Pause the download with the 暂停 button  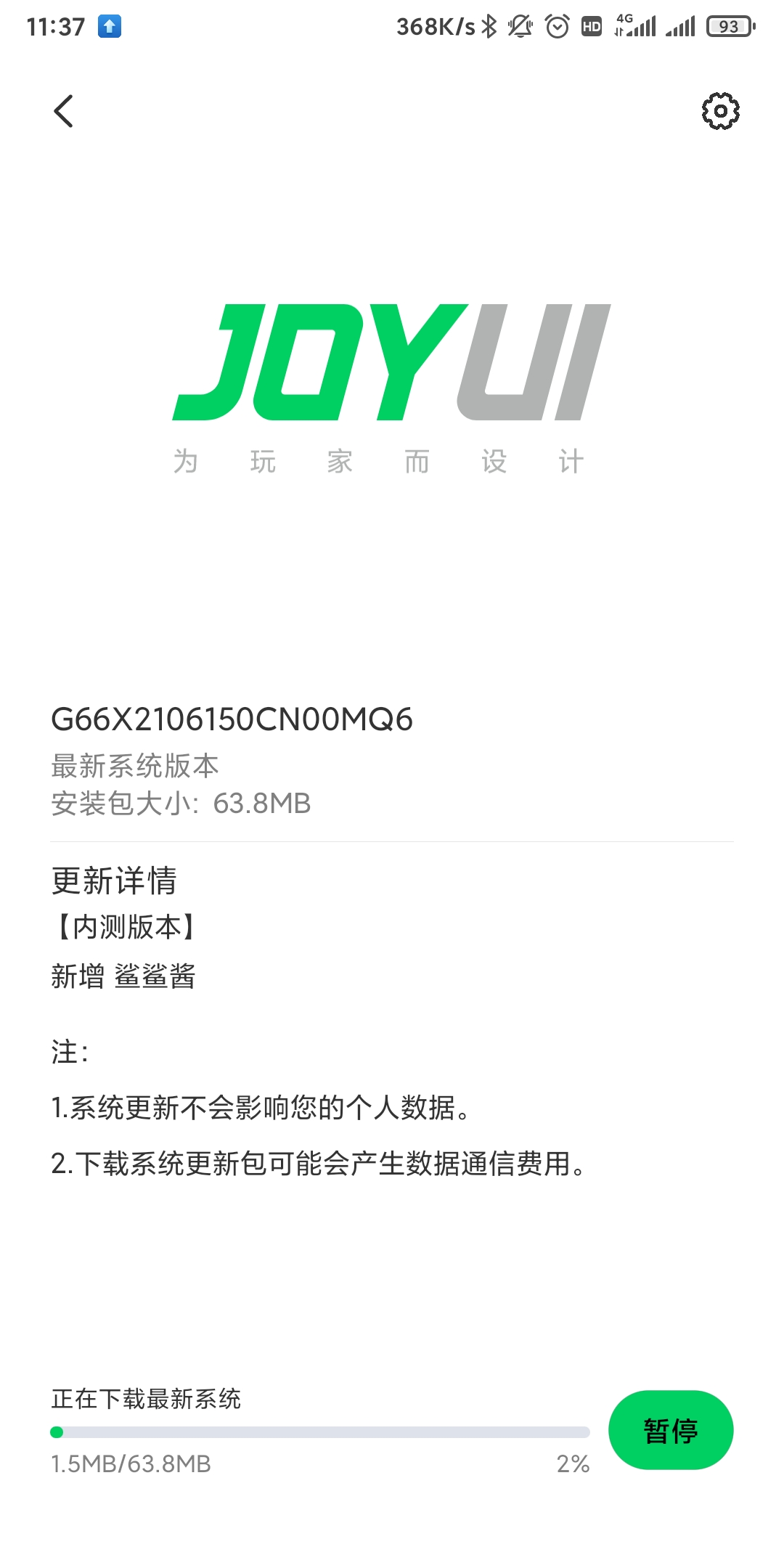click(671, 1430)
